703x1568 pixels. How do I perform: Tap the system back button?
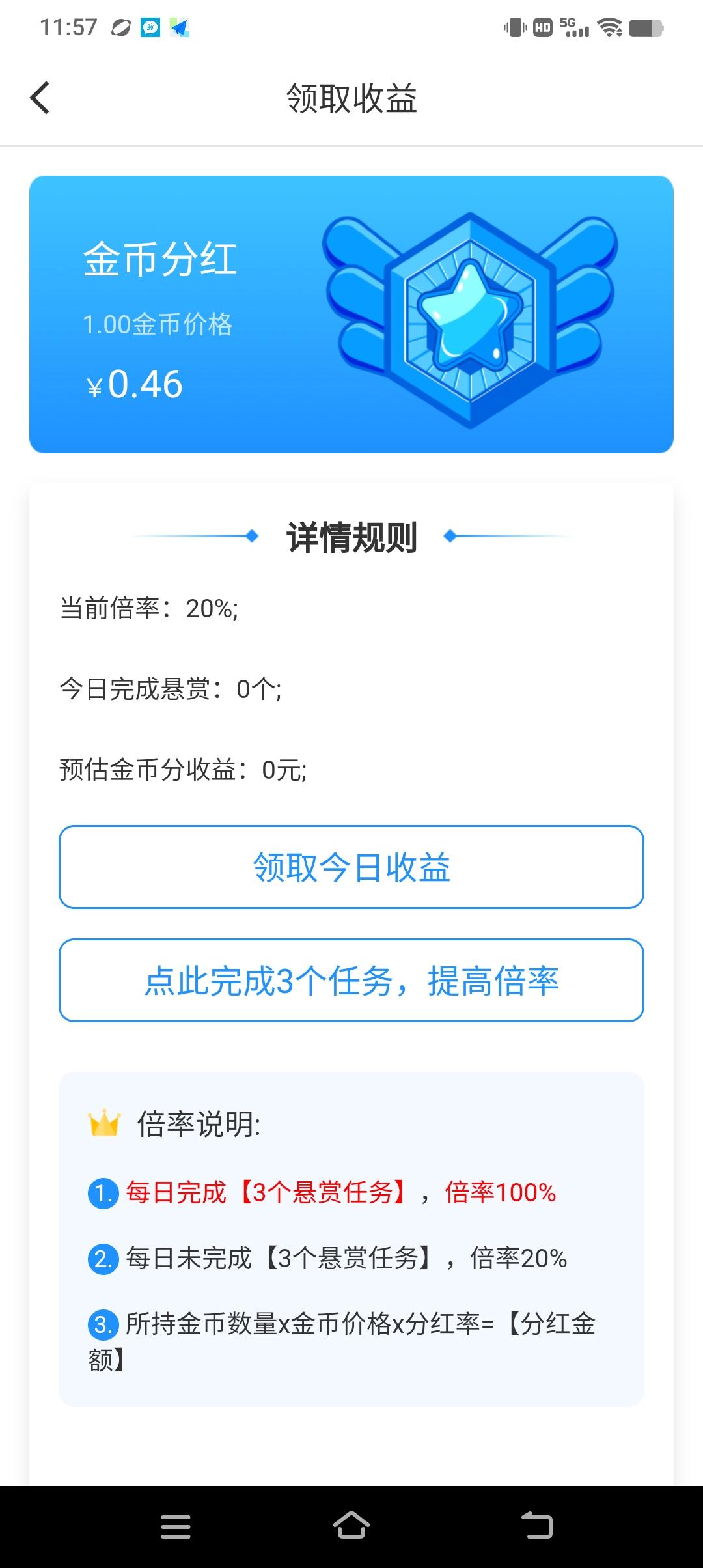tap(538, 1525)
